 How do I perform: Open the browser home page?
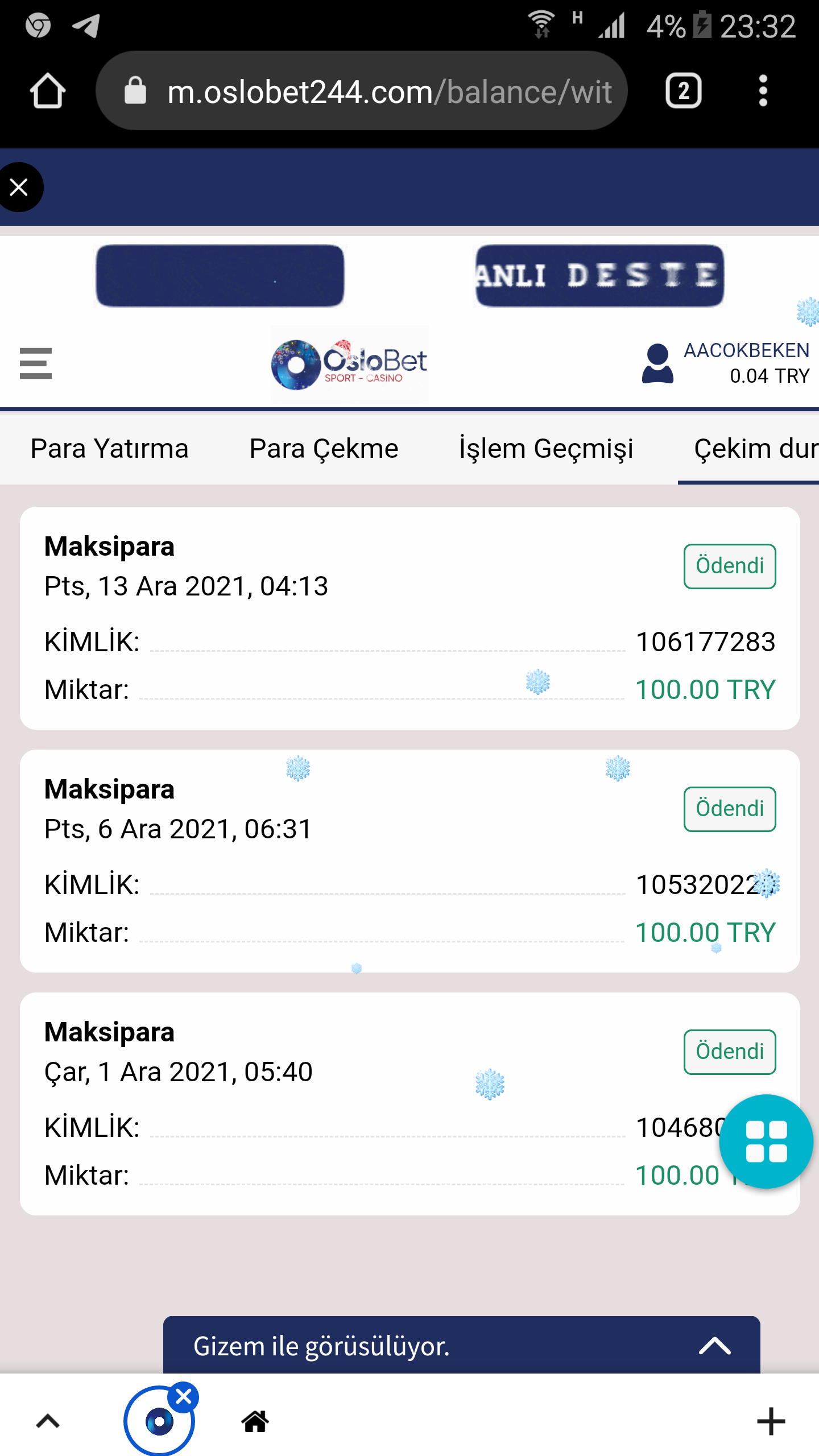[x=47, y=91]
